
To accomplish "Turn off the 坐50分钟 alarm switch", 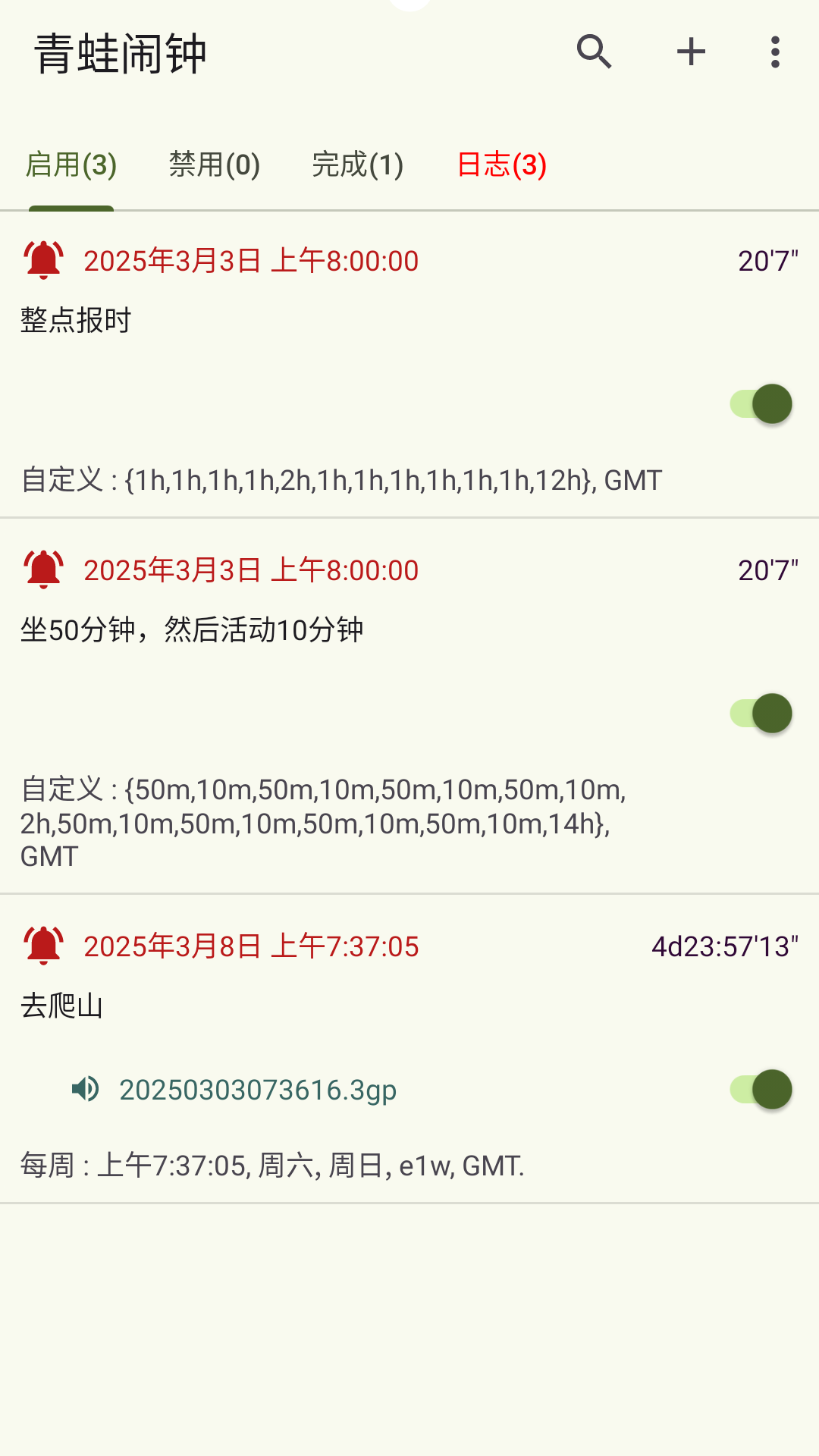I will [761, 713].
